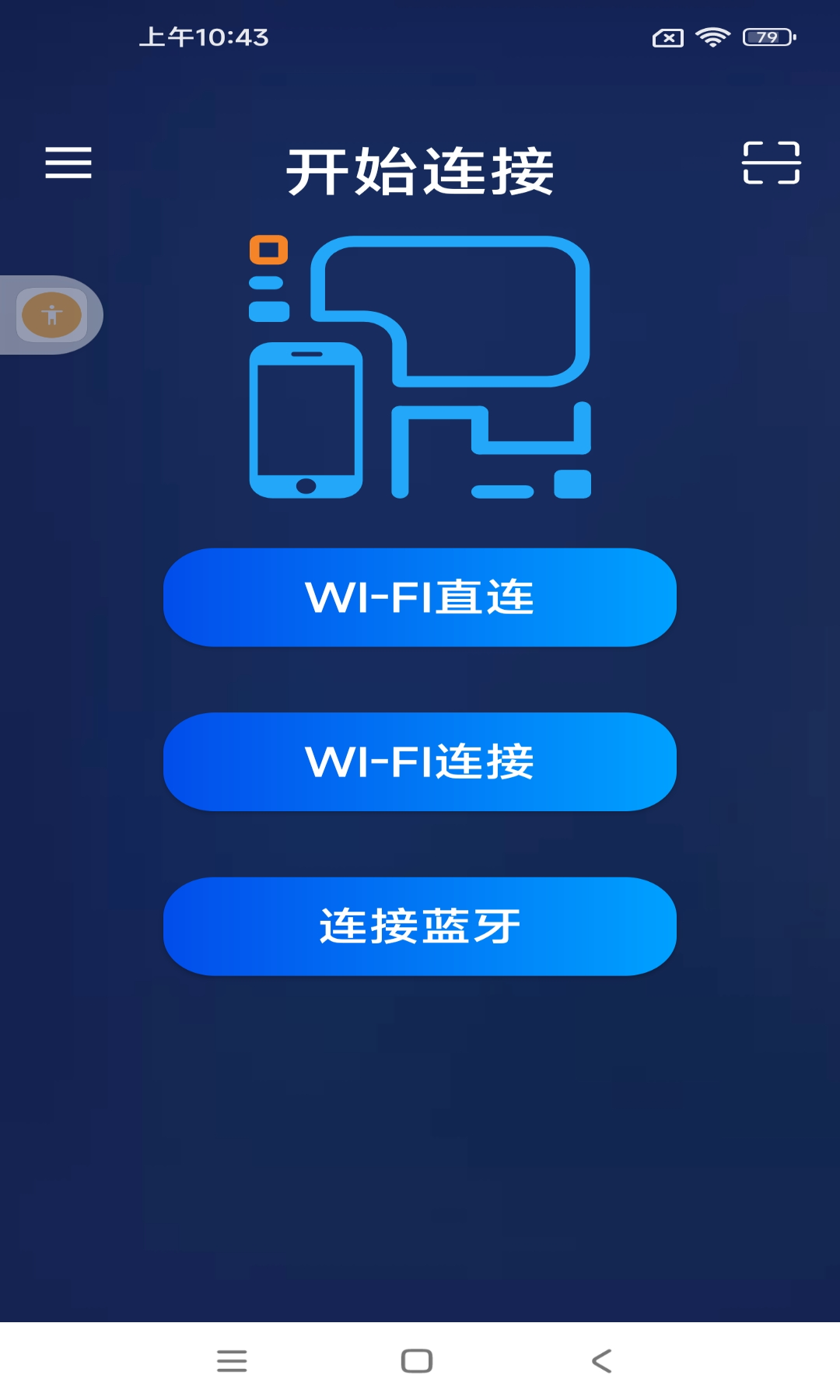Open the floating accessibility shortcut

51,315
